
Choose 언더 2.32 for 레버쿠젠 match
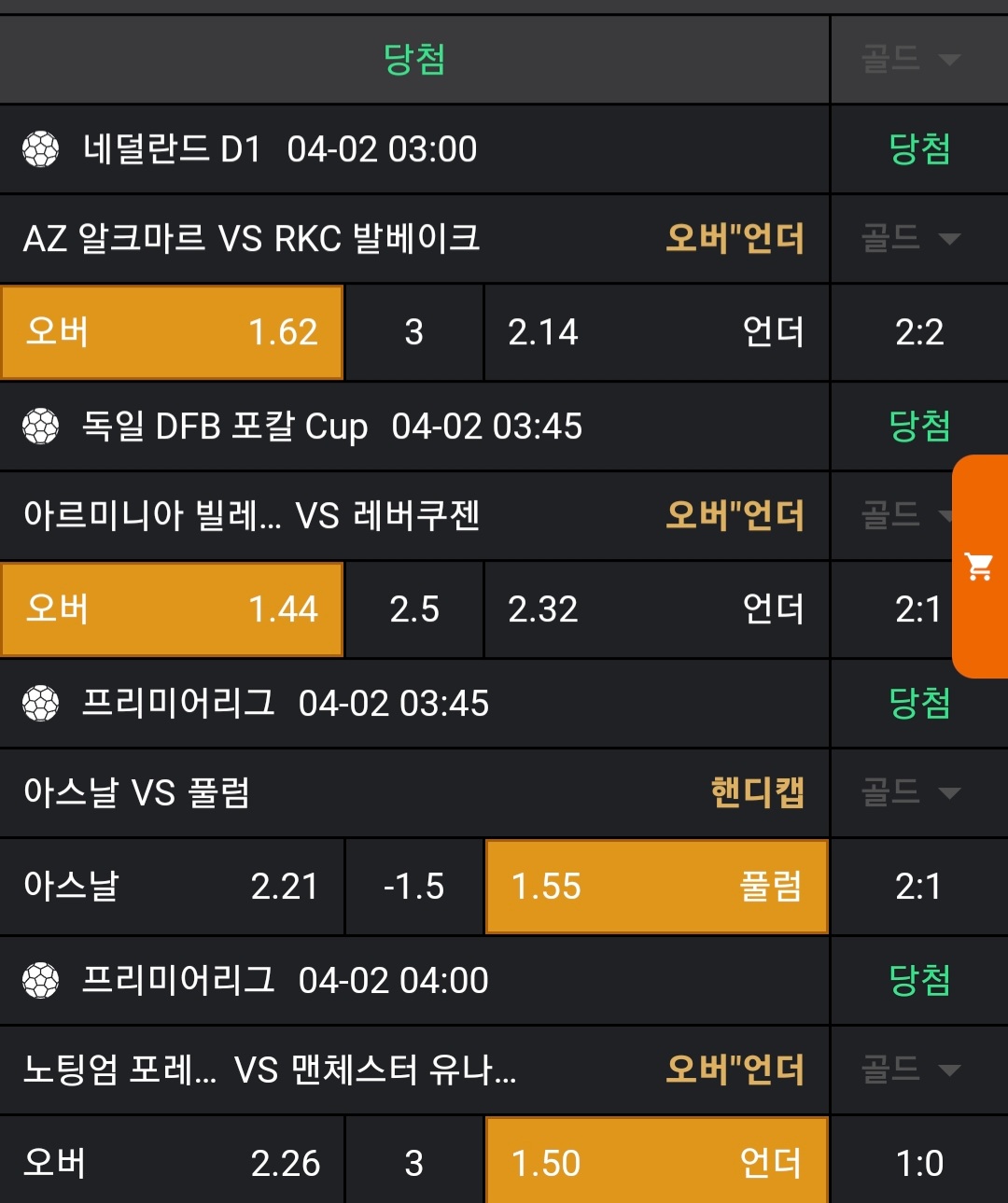[656, 609]
